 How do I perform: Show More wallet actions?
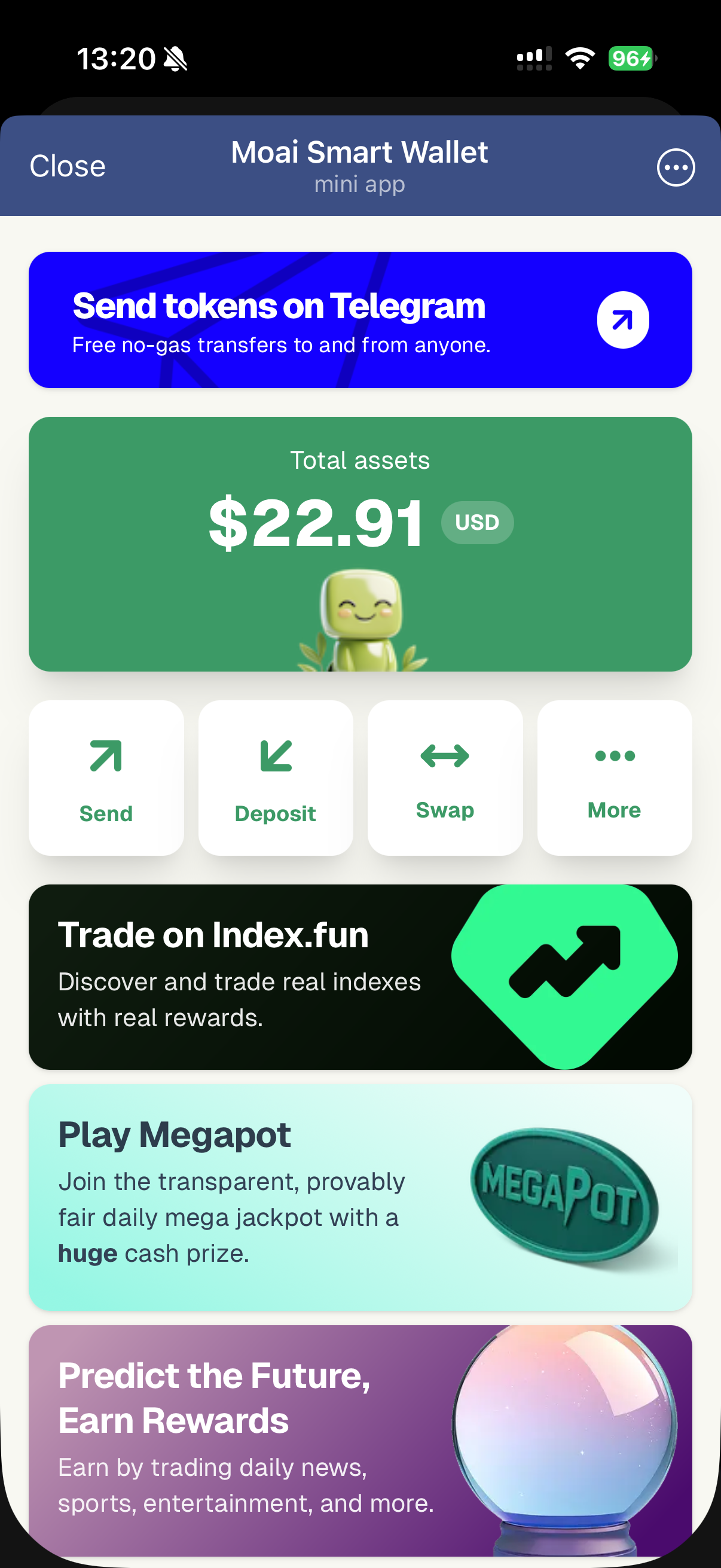coord(615,777)
